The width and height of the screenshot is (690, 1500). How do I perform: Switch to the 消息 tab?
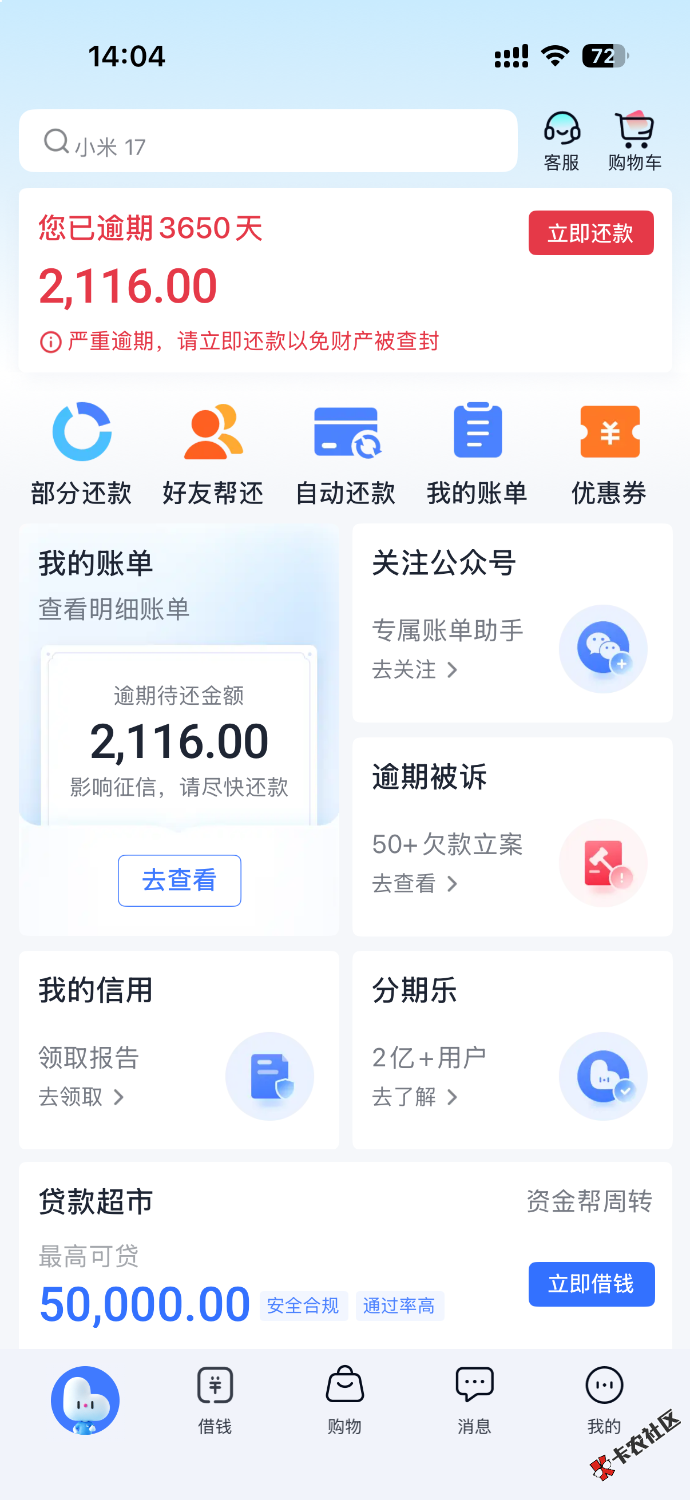474,1400
